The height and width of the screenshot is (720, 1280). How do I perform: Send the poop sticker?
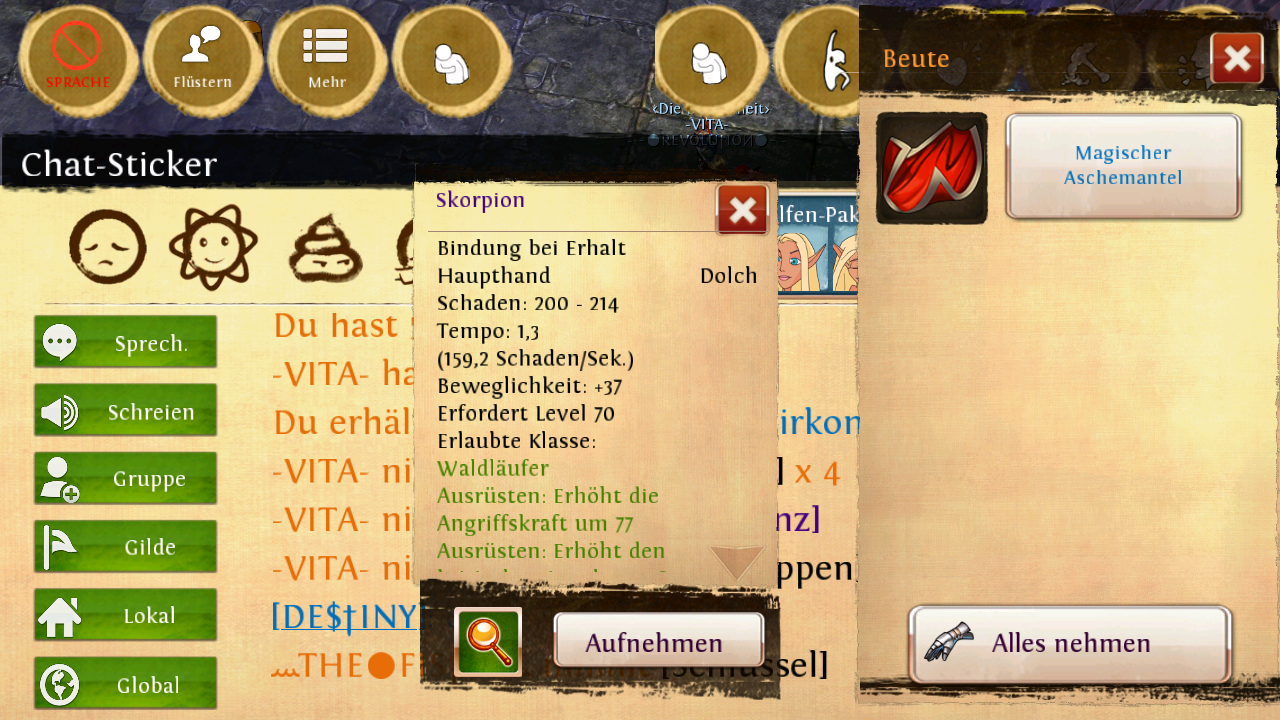coord(325,250)
